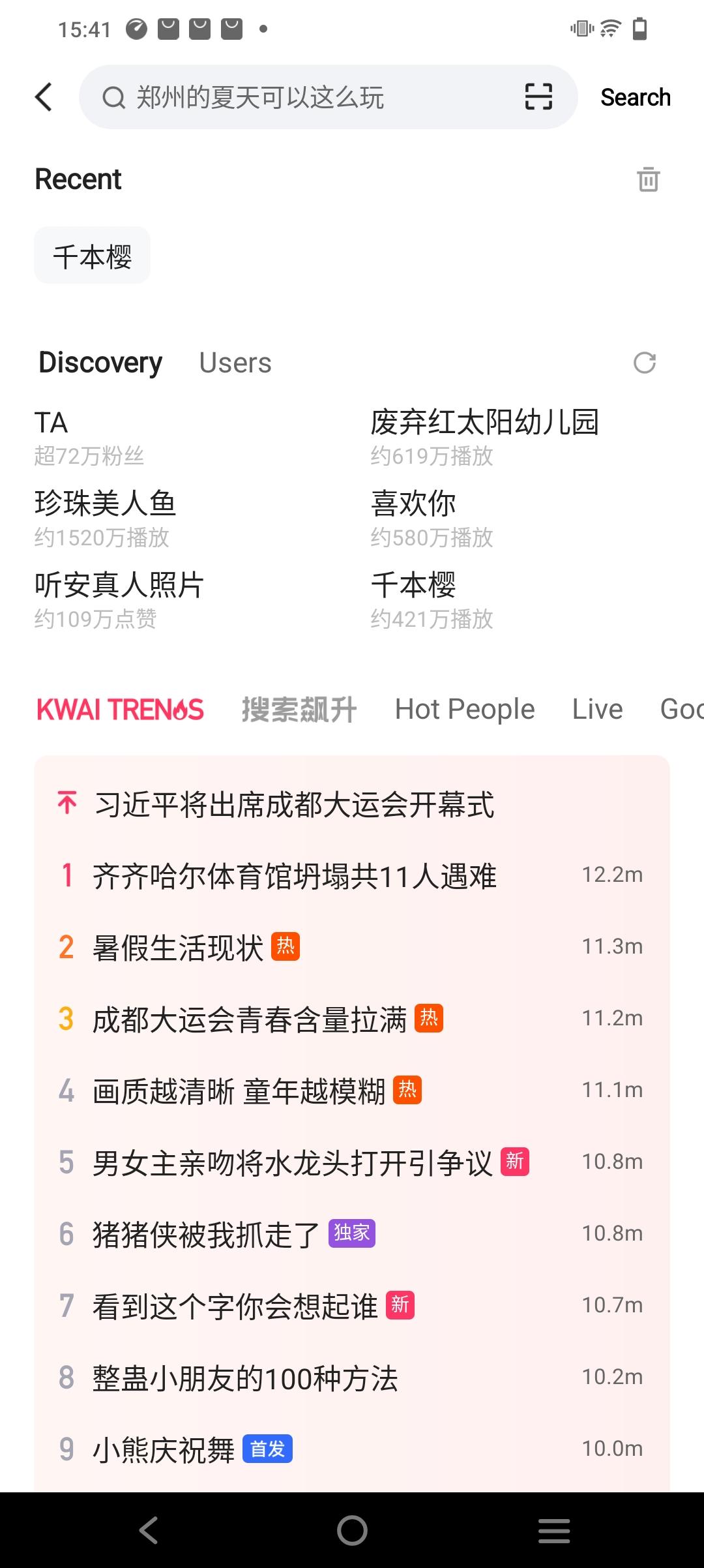Clear recent search history via trash icon
Viewport: 704px width, 1568px height.
click(x=648, y=179)
